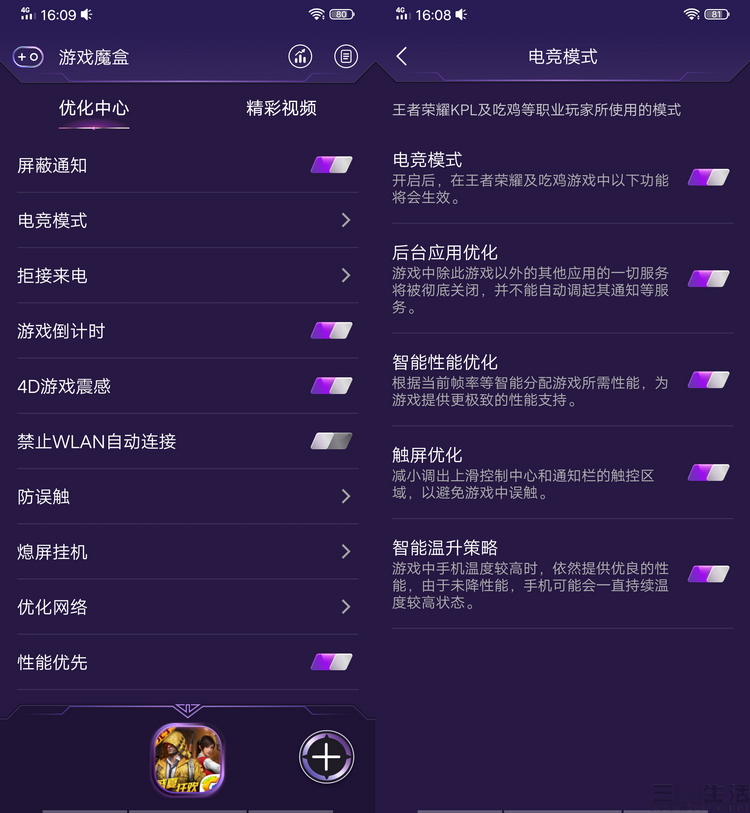Select the 优化中心 tab
Screen dimensions: 750x813
[94, 108]
